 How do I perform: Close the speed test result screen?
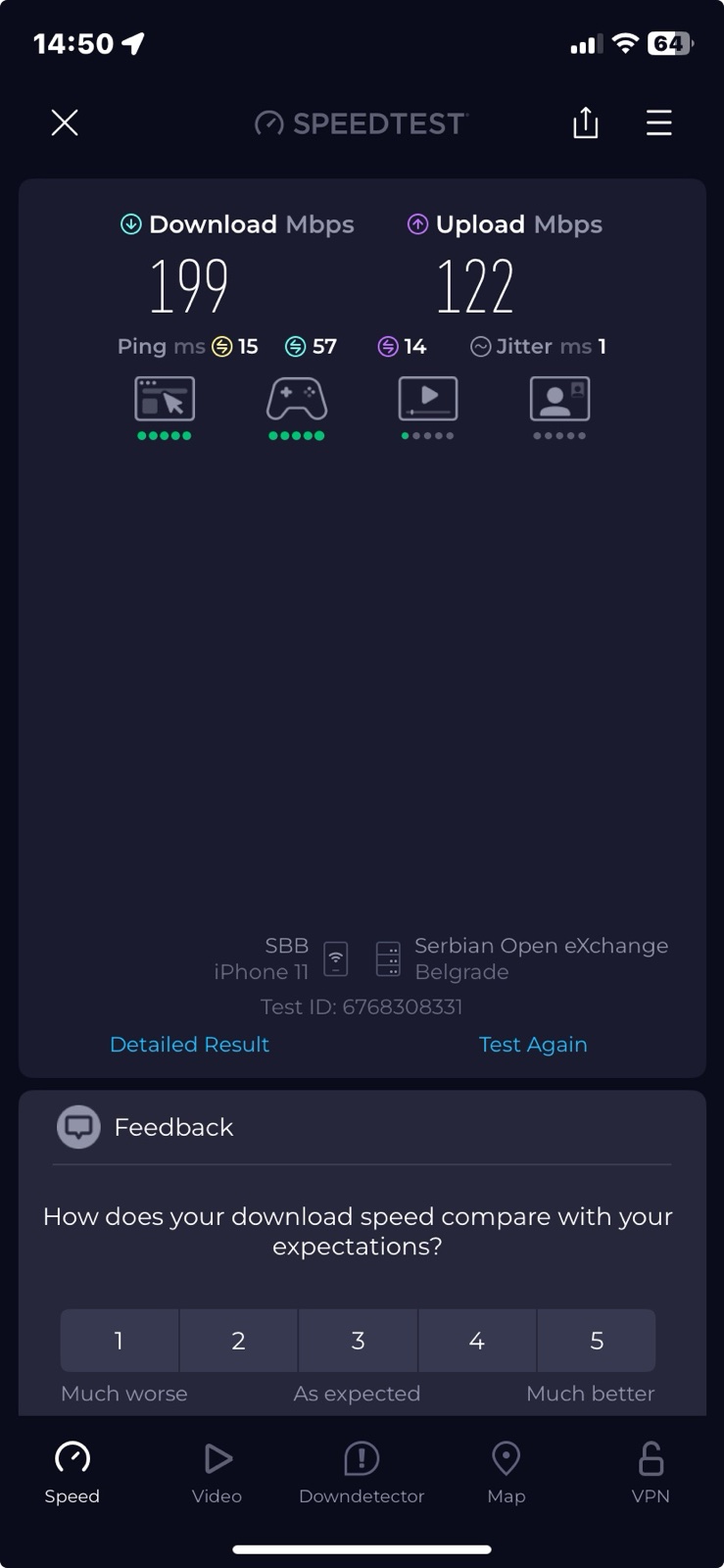point(65,122)
